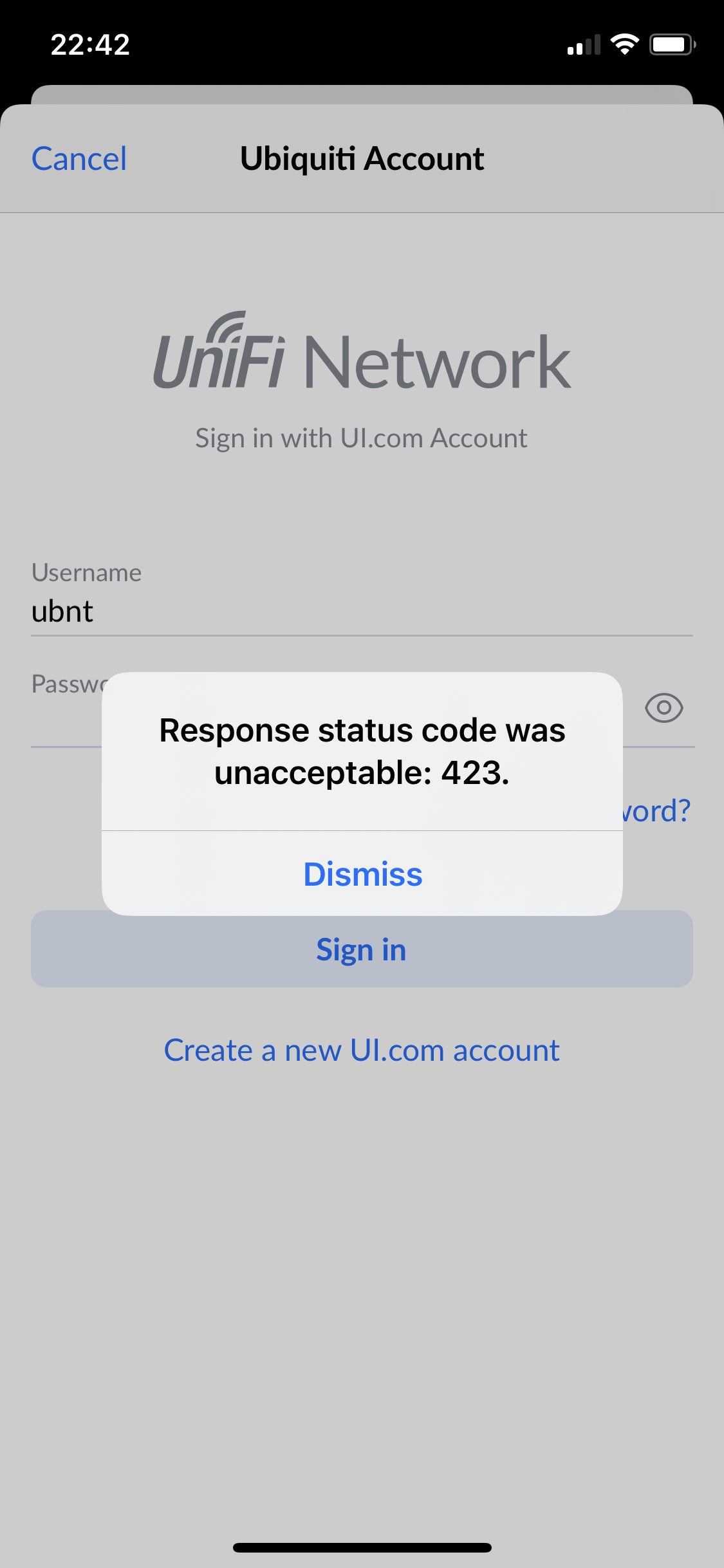Create a new UI.com account
This screenshot has width=724, height=1568.
[362, 1050]
